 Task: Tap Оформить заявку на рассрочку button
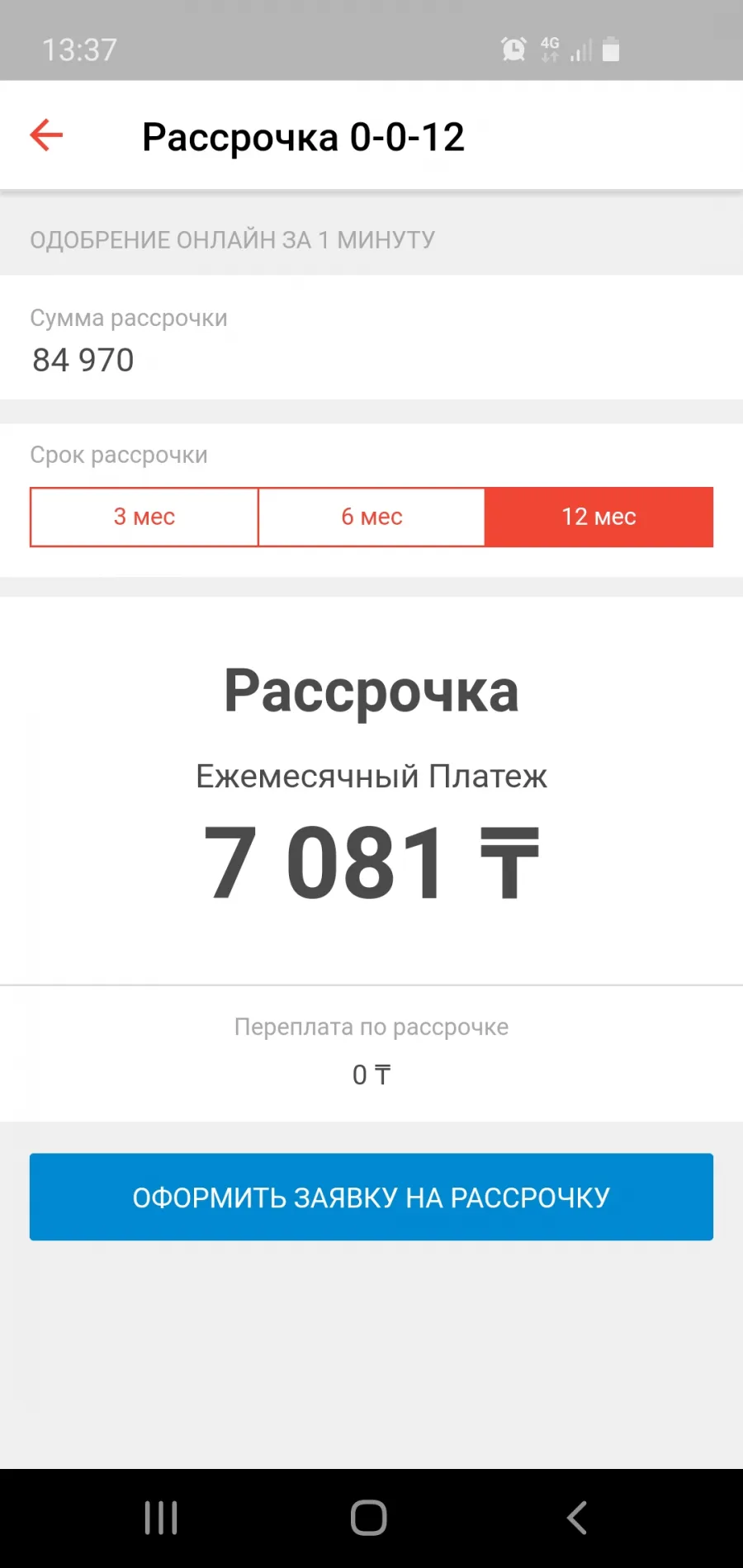(371, 1197)
